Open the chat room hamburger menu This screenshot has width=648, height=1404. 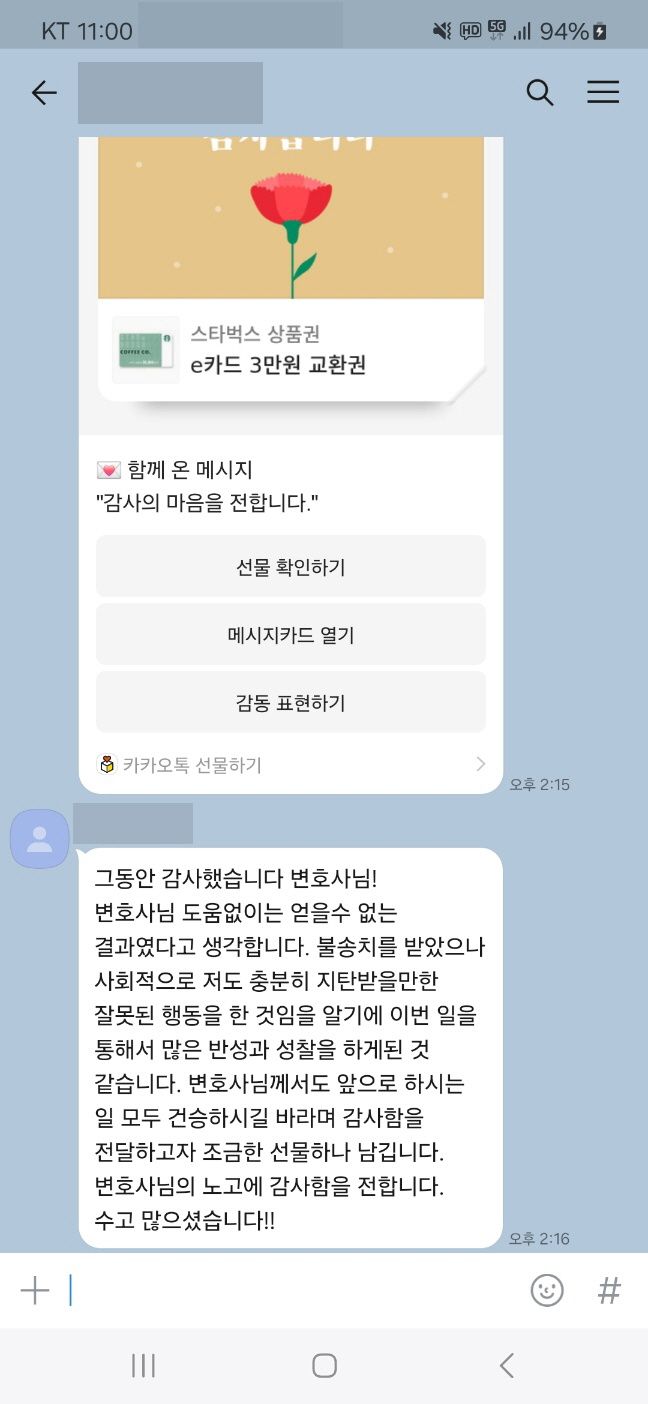pyautogui.click(x=603, y=93)
